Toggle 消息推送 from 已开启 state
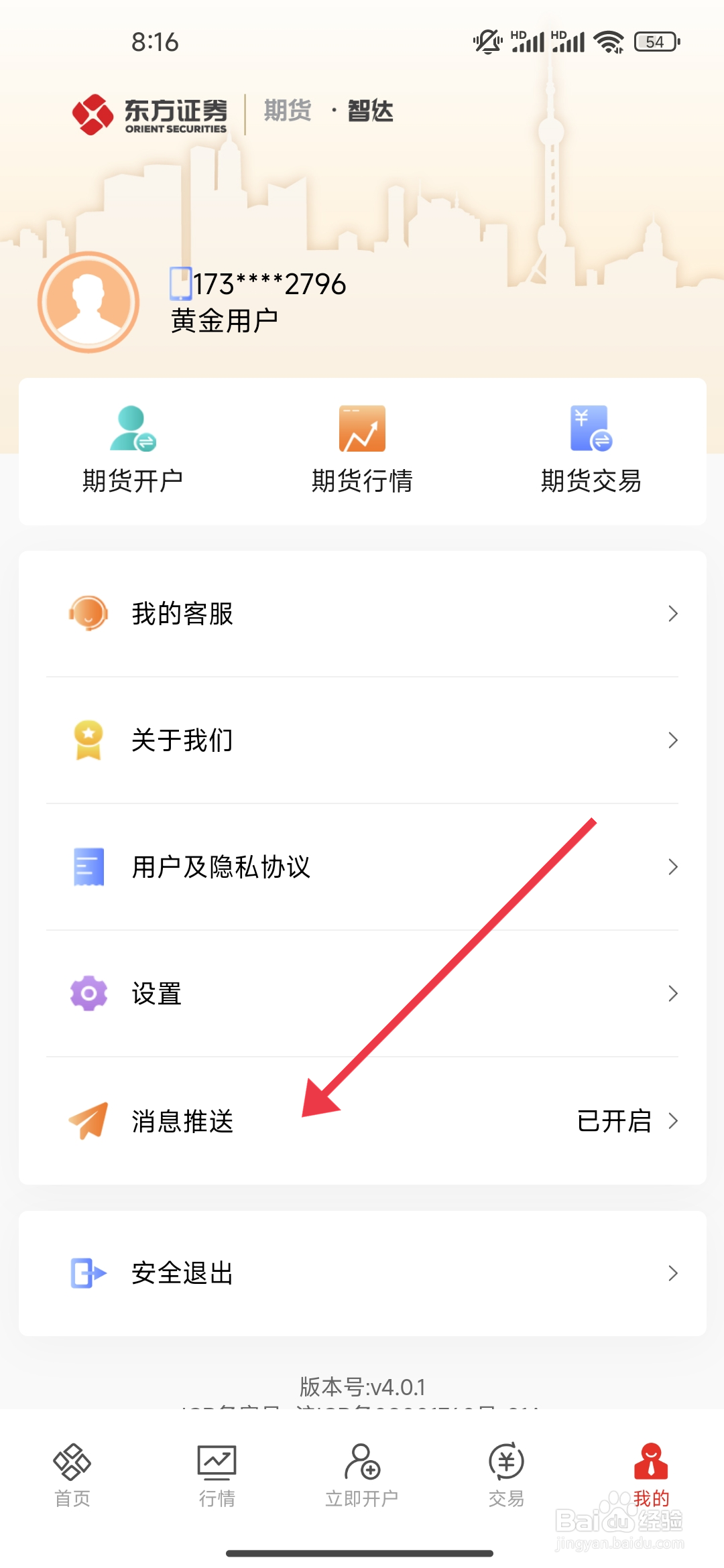 click(615, 1119)
